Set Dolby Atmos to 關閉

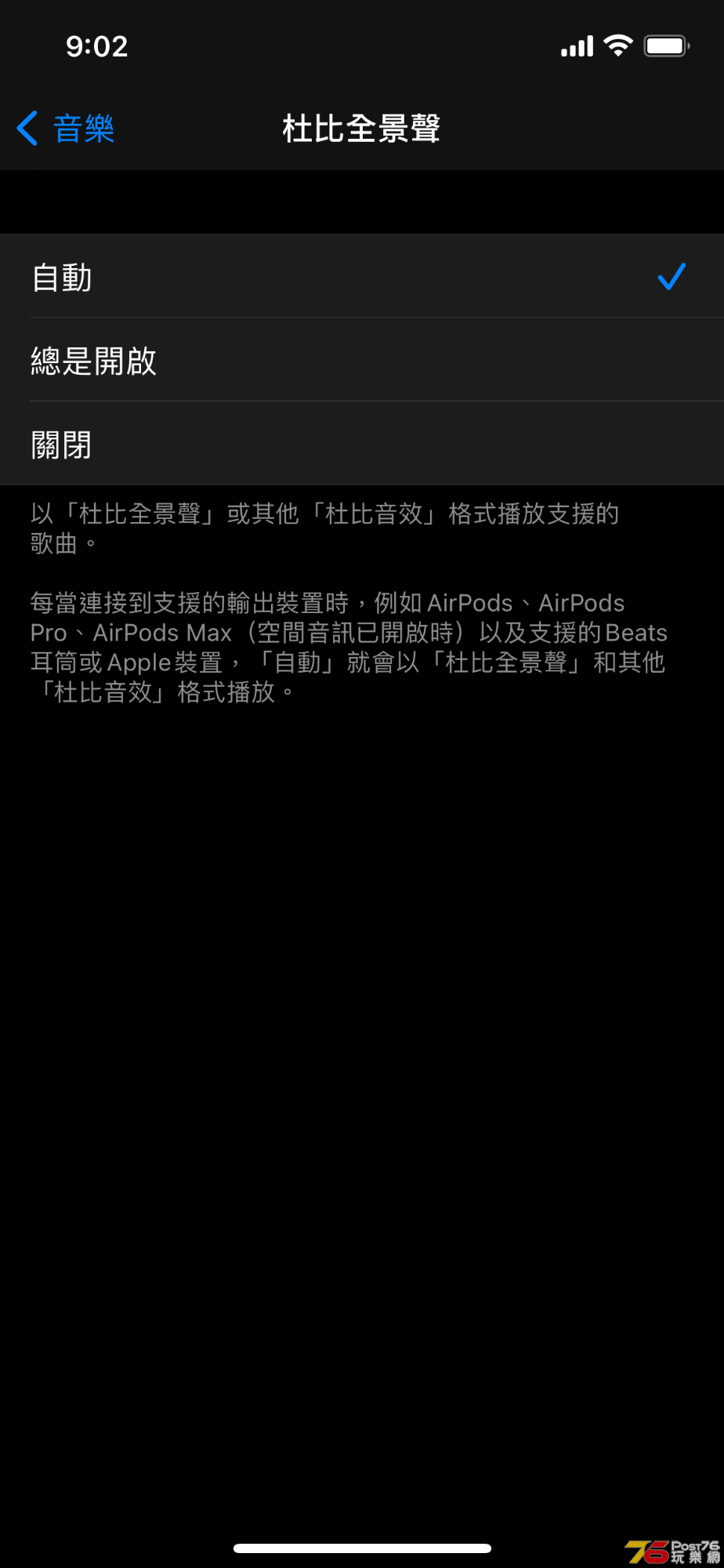360,445
